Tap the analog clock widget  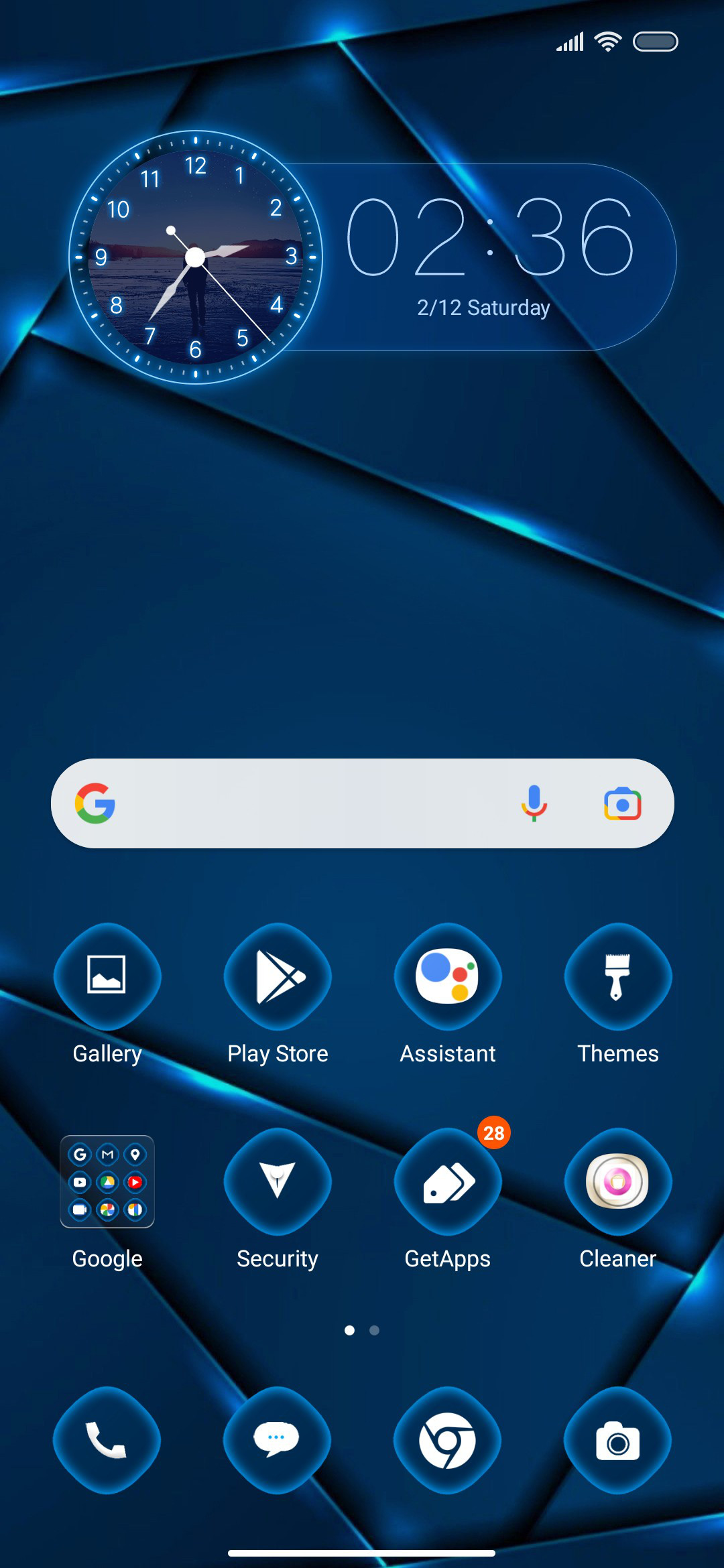[x=196, y=257]
